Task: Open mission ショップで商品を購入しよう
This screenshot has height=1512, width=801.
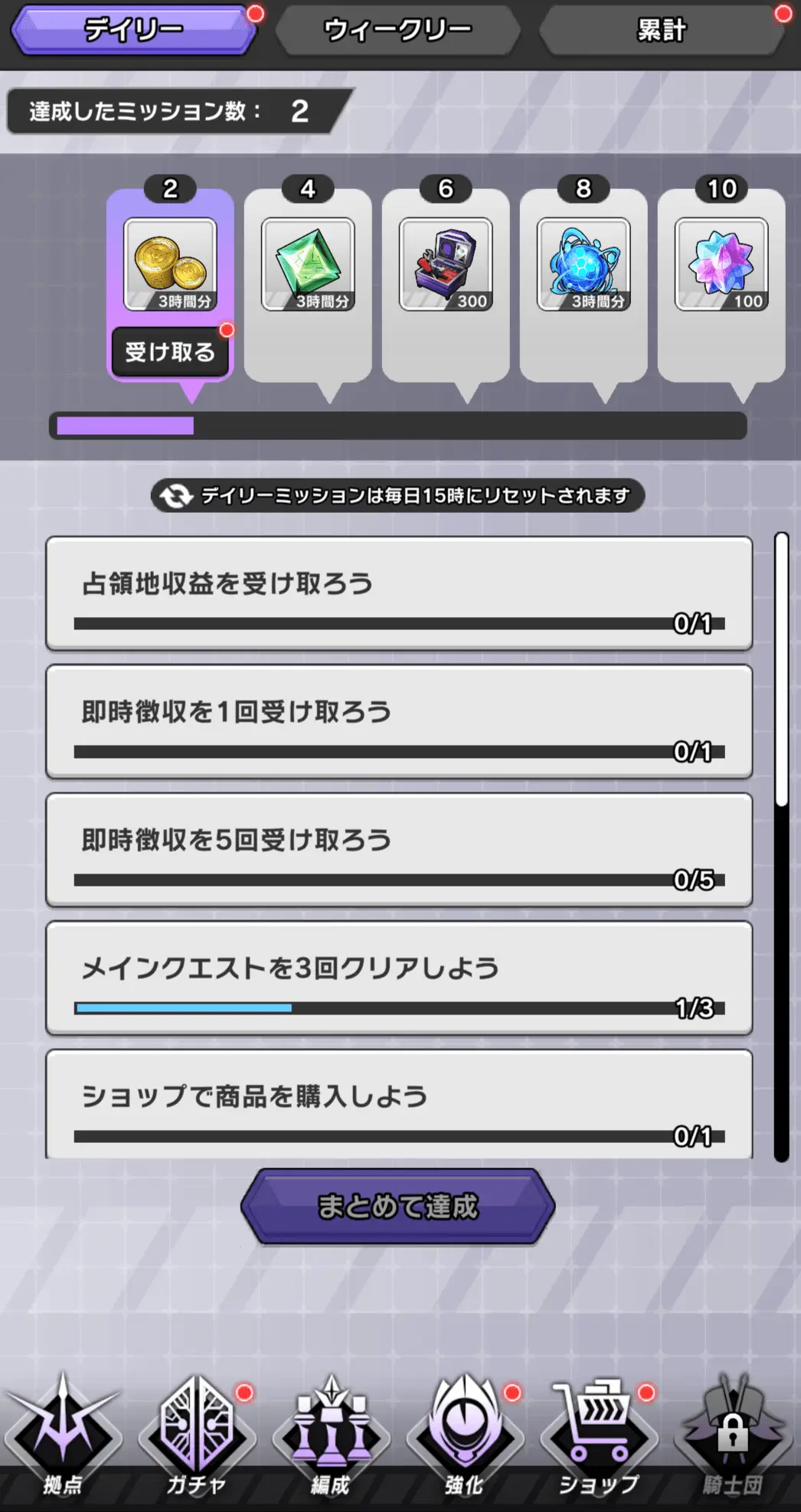Action: pyautogui.click(x=399, y=1104)
